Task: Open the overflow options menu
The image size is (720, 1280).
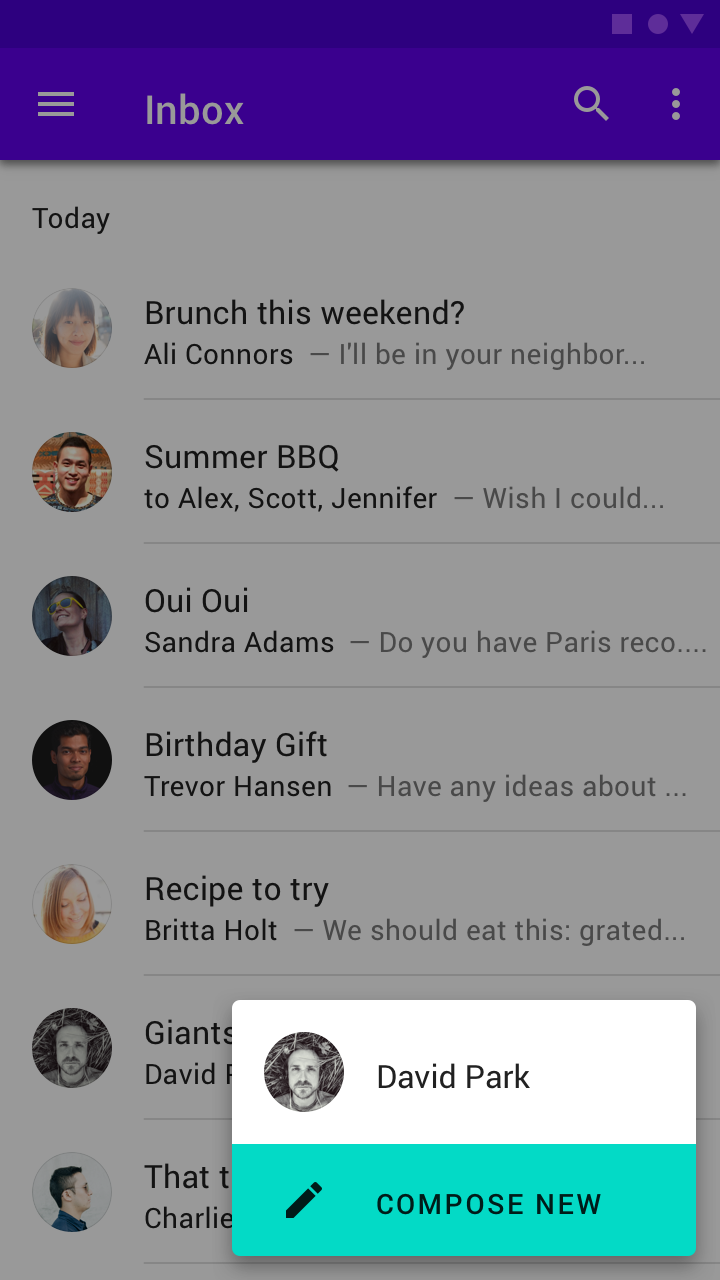Action: [676, 104]
